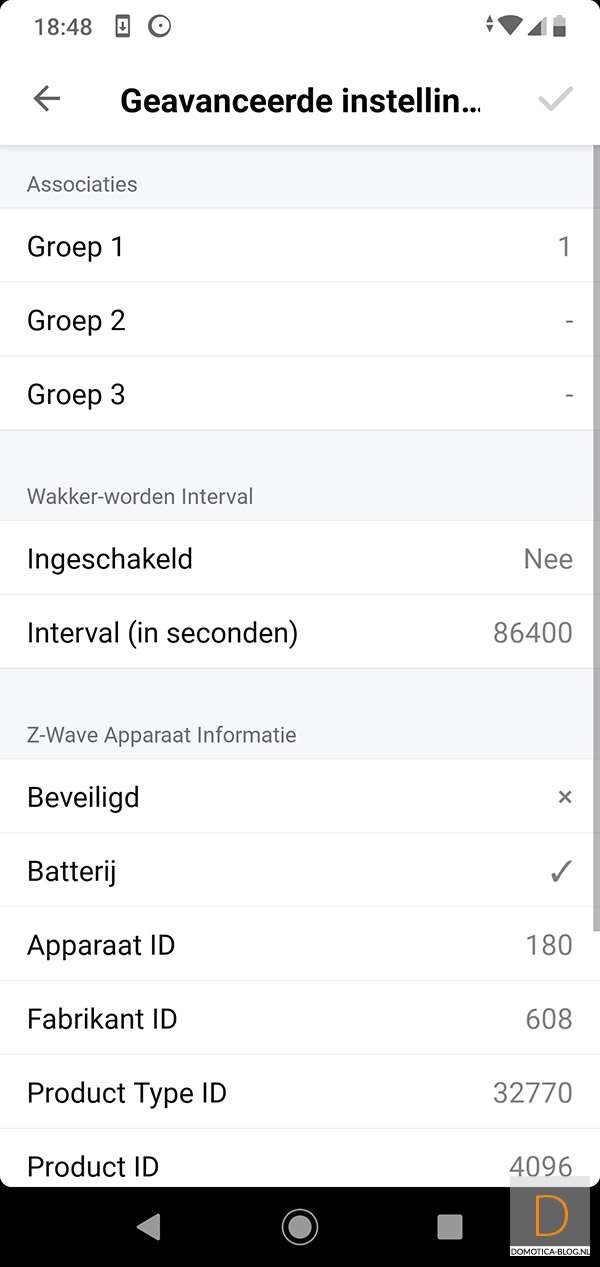
Task: Tap the system home button
Action: point(299,1226)
